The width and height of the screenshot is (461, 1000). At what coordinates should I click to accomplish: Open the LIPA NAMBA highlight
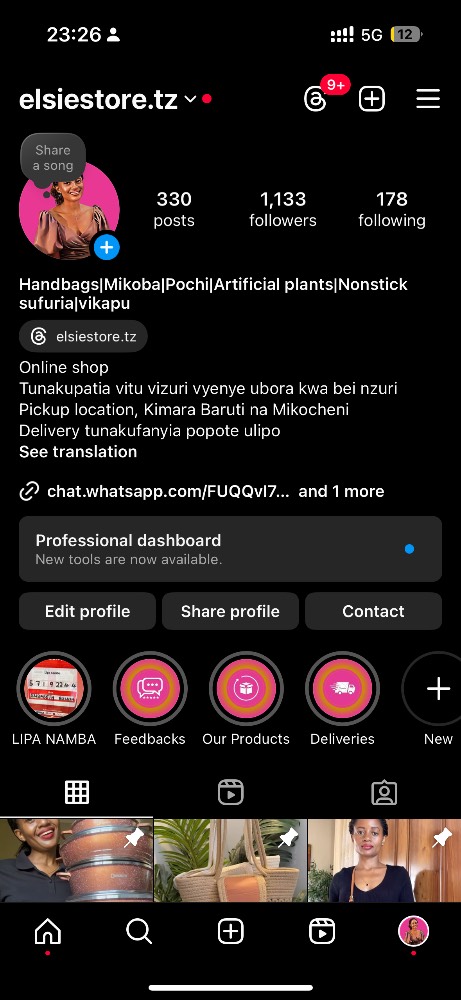[x=54, y=689]
